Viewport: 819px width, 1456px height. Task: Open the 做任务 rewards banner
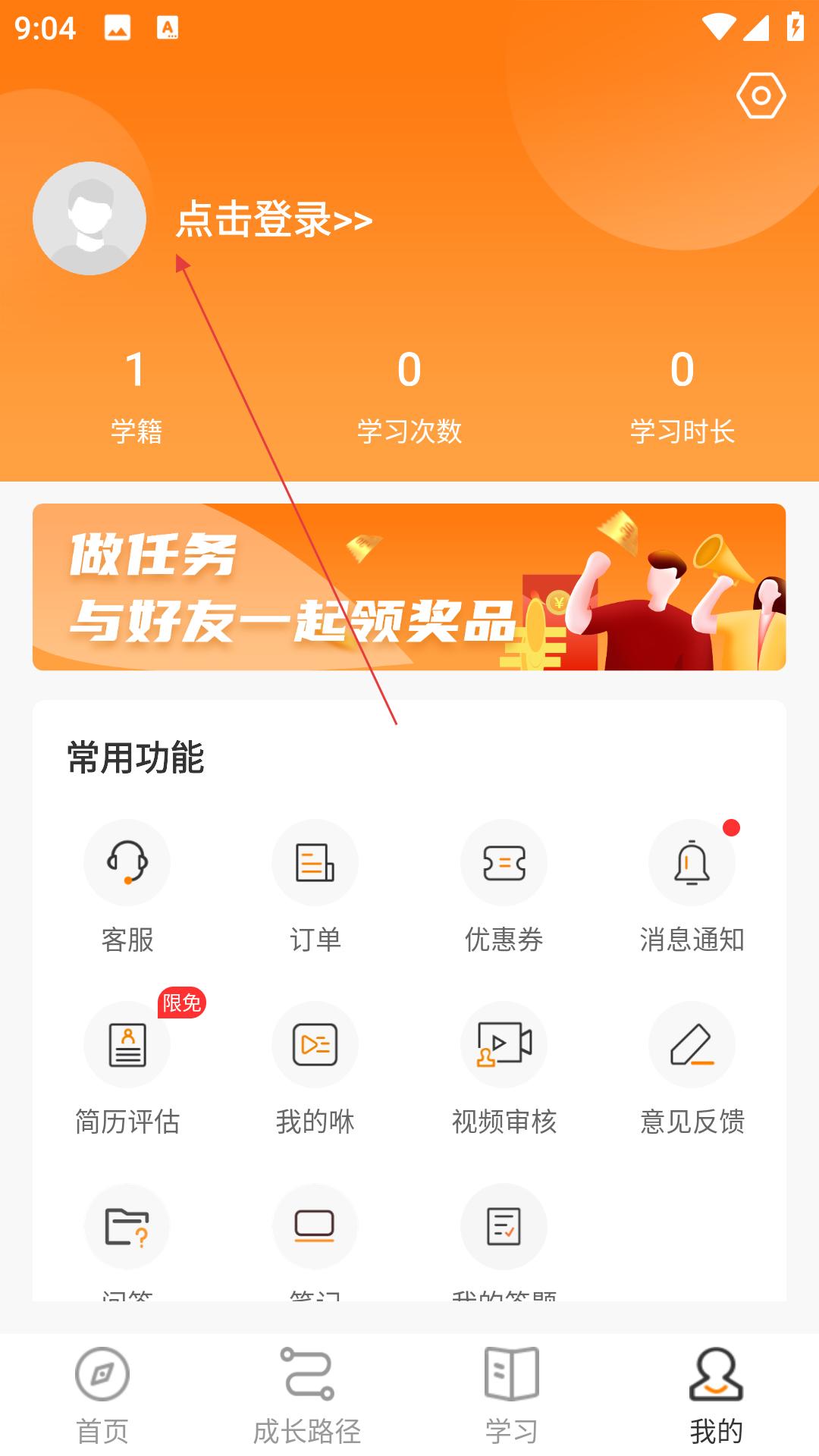(x=409, y=587)
